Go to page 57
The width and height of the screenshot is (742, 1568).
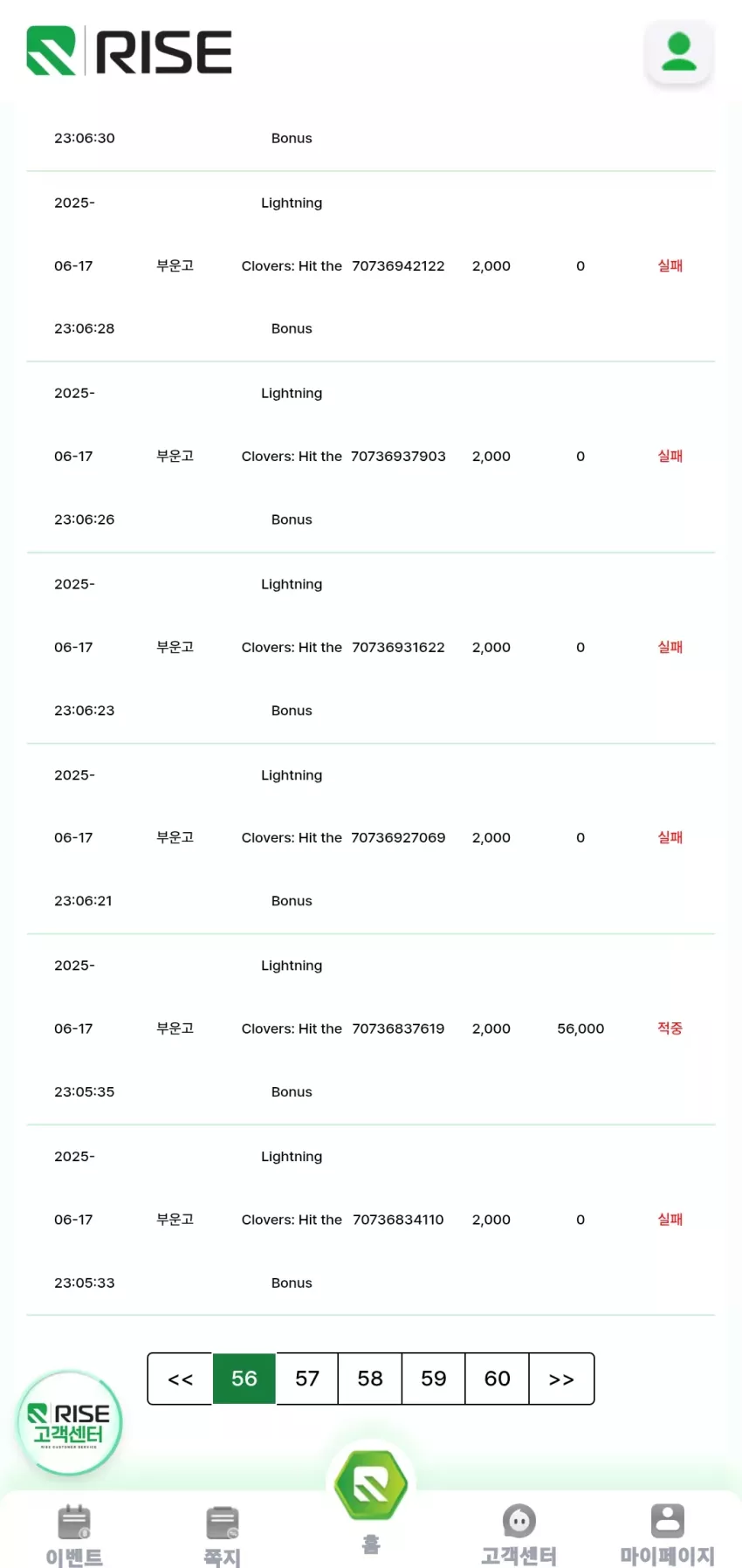(x=307, y=1379)
